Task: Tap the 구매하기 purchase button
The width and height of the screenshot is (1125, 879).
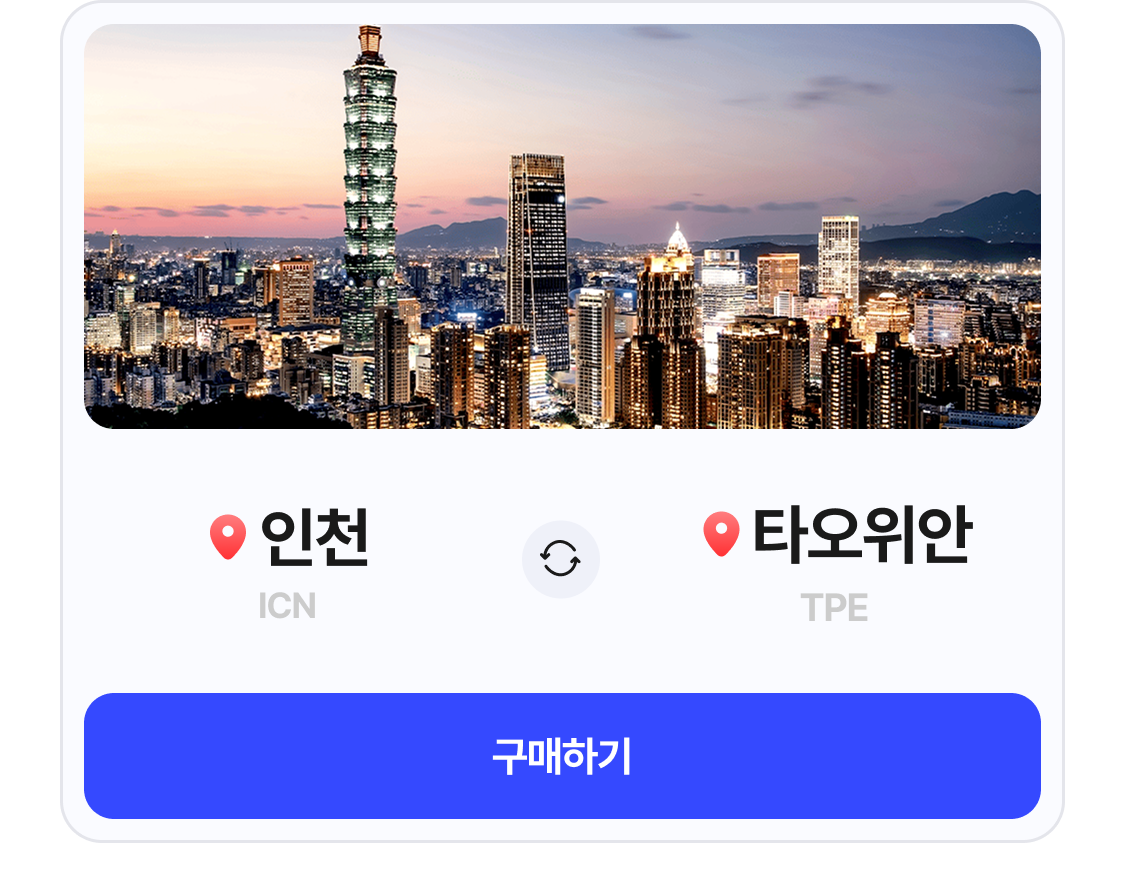Action: pyautogui.click(x=562, y=756)
